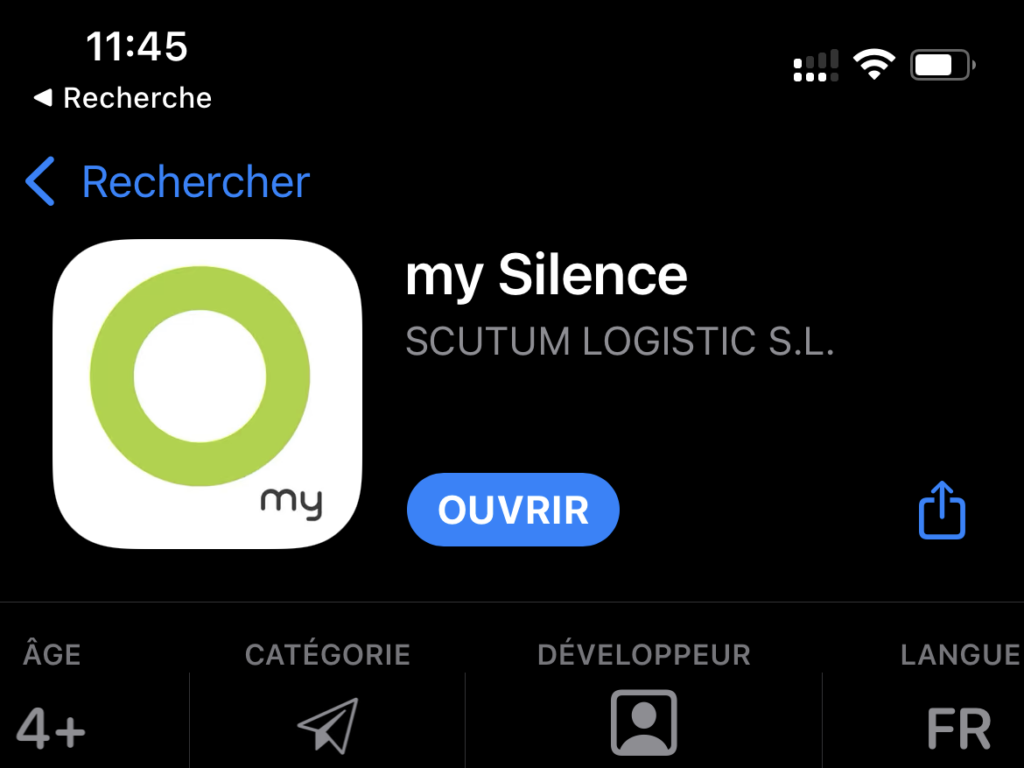Go back to Rechercher

click(x=168, y=183)
